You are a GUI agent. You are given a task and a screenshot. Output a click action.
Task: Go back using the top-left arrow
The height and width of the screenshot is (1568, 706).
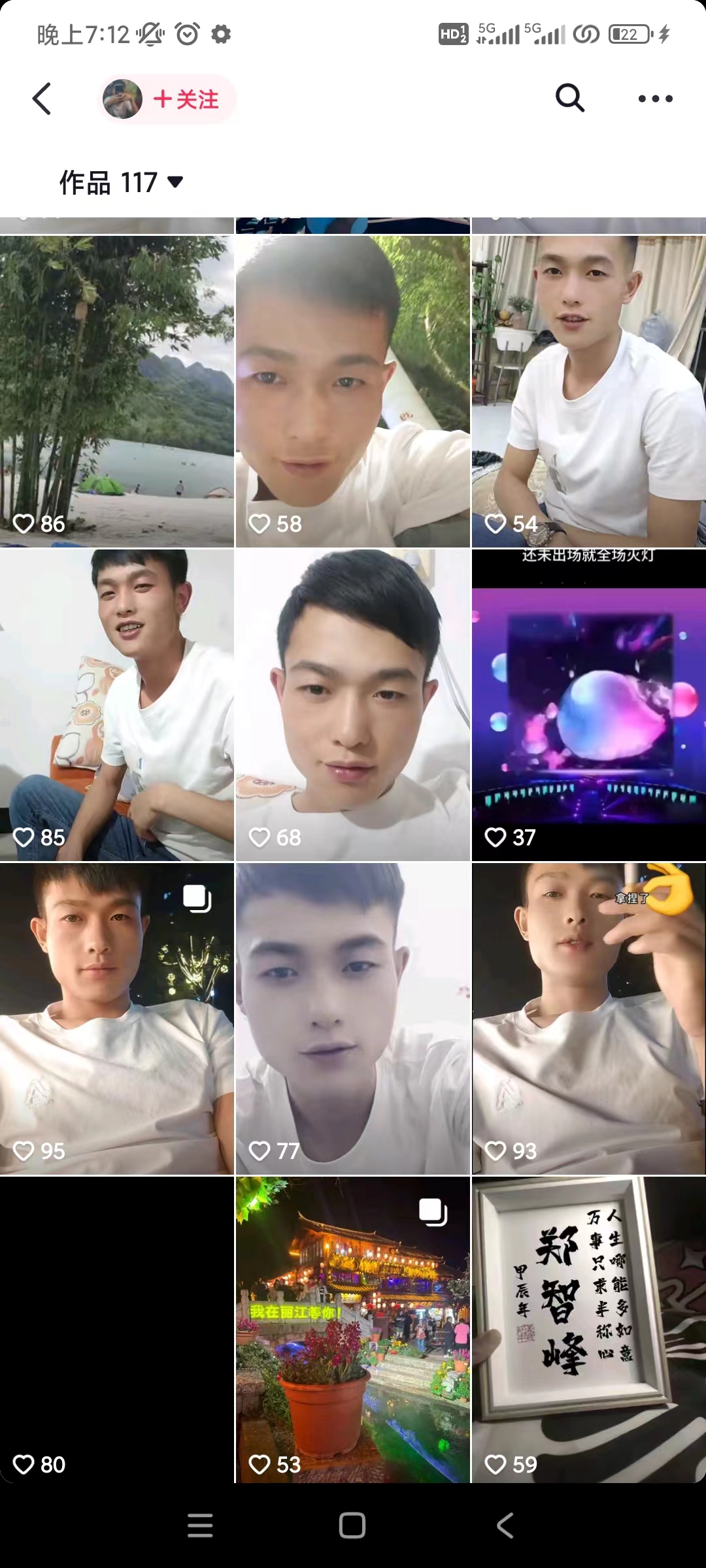pos(42,99)
